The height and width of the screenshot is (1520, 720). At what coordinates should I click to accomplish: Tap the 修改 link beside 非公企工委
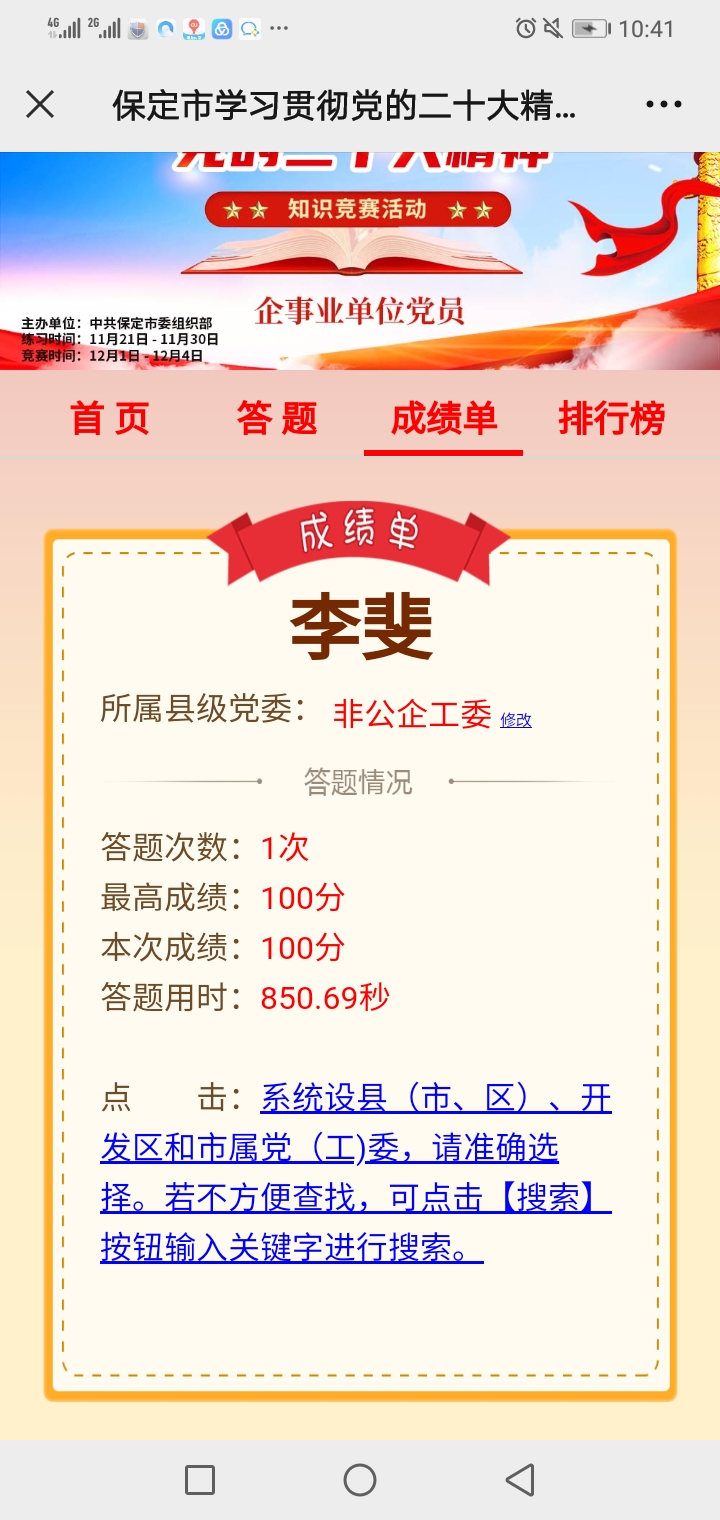tap(516, 719)
